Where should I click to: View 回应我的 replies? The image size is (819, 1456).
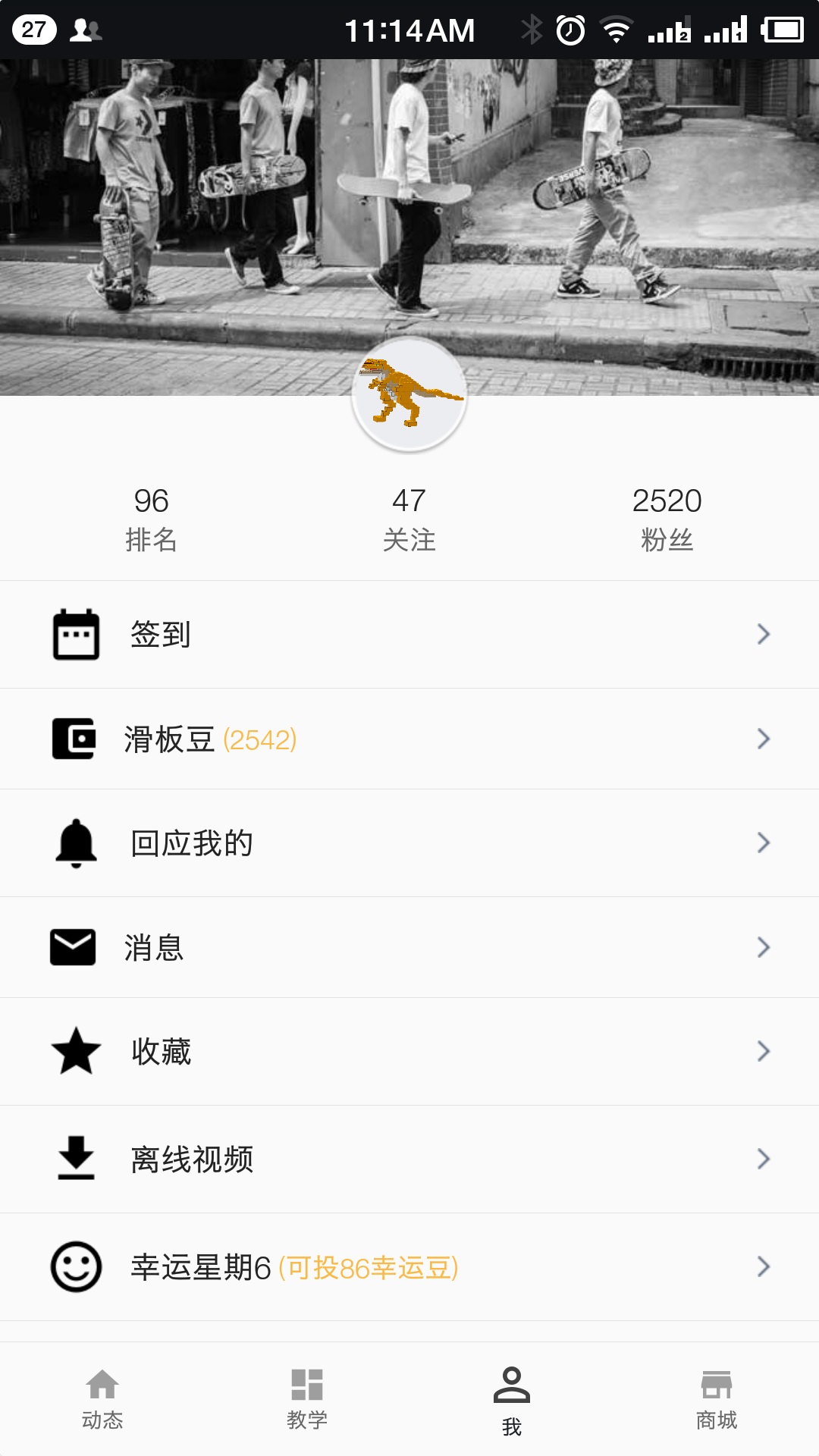pos(409,843)
